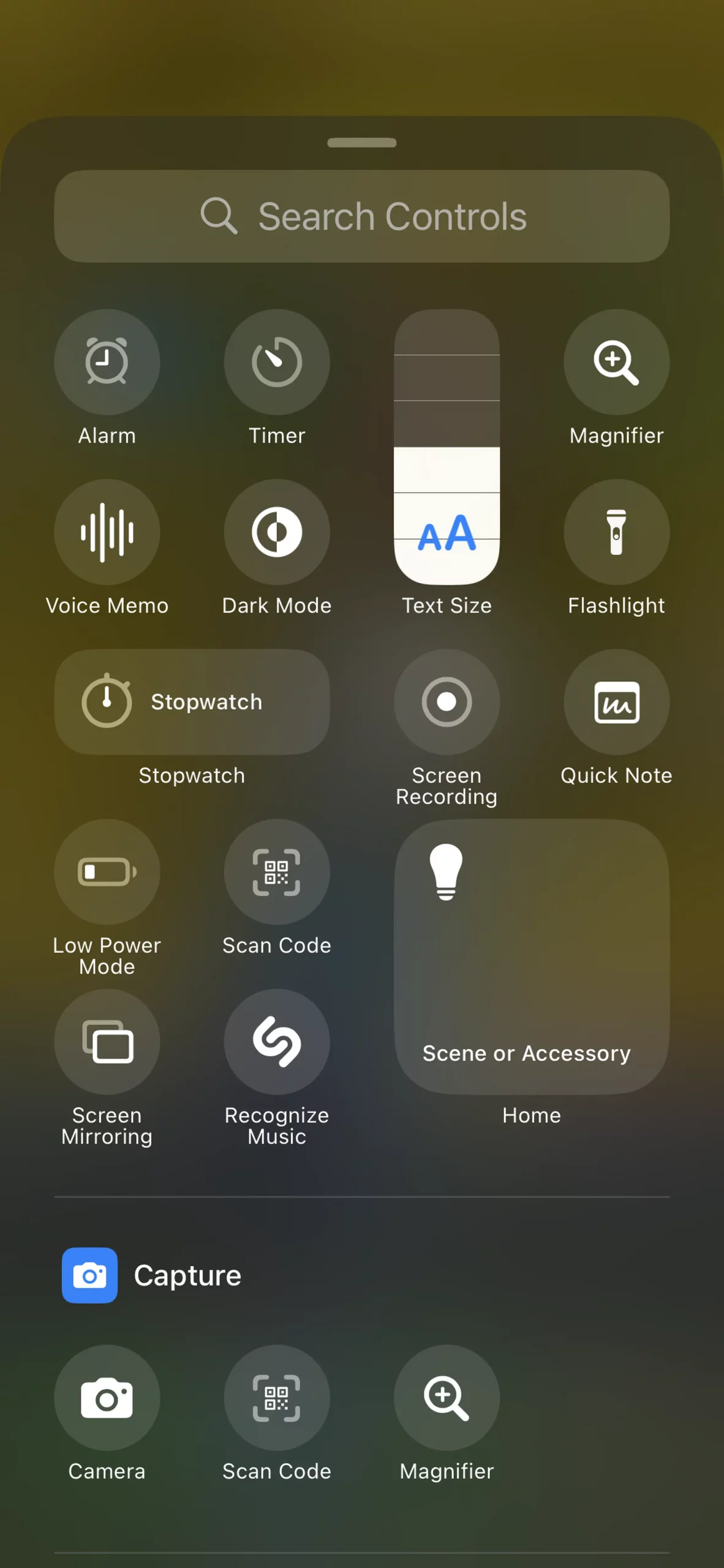Open the Alarm control

(107, 362)
